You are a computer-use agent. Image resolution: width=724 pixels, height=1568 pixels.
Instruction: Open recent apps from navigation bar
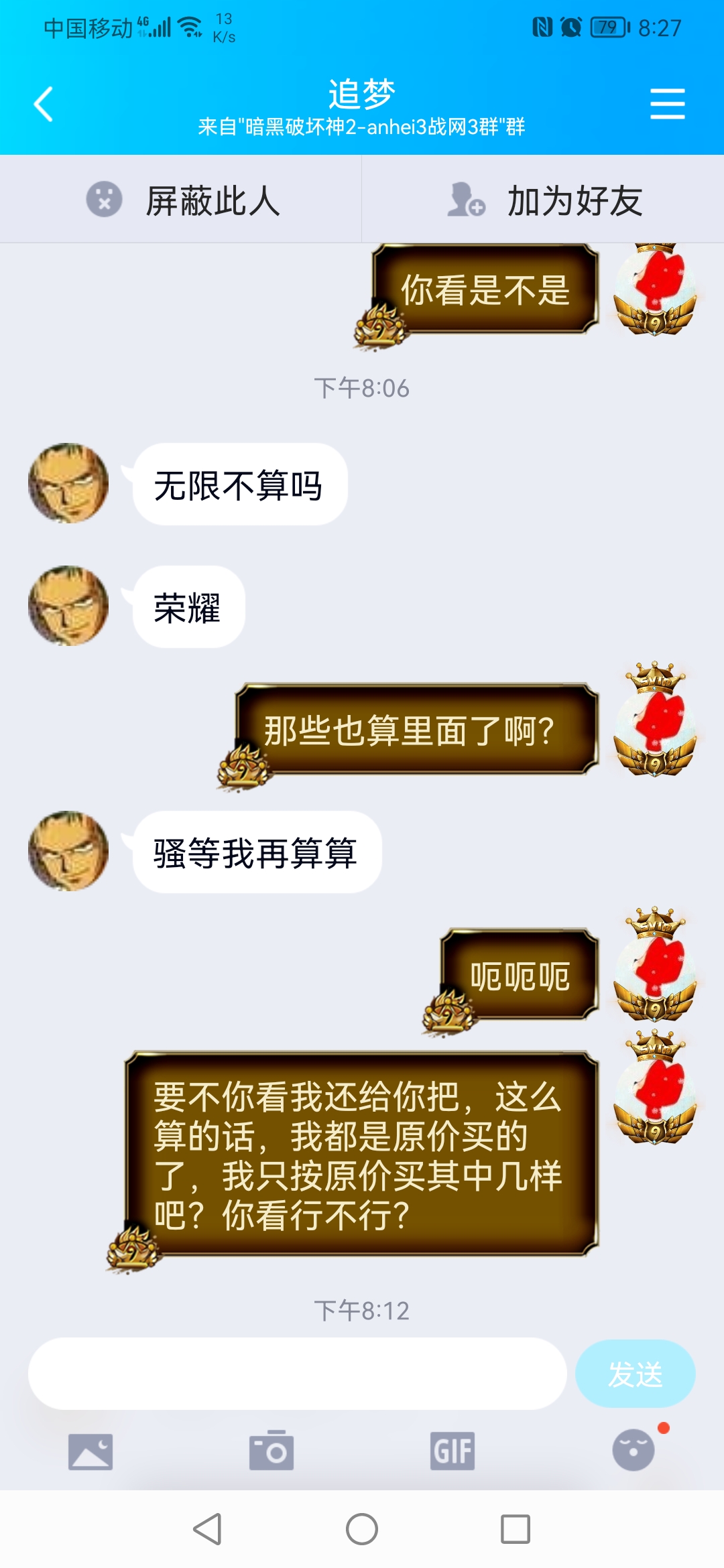(516, 1529)
